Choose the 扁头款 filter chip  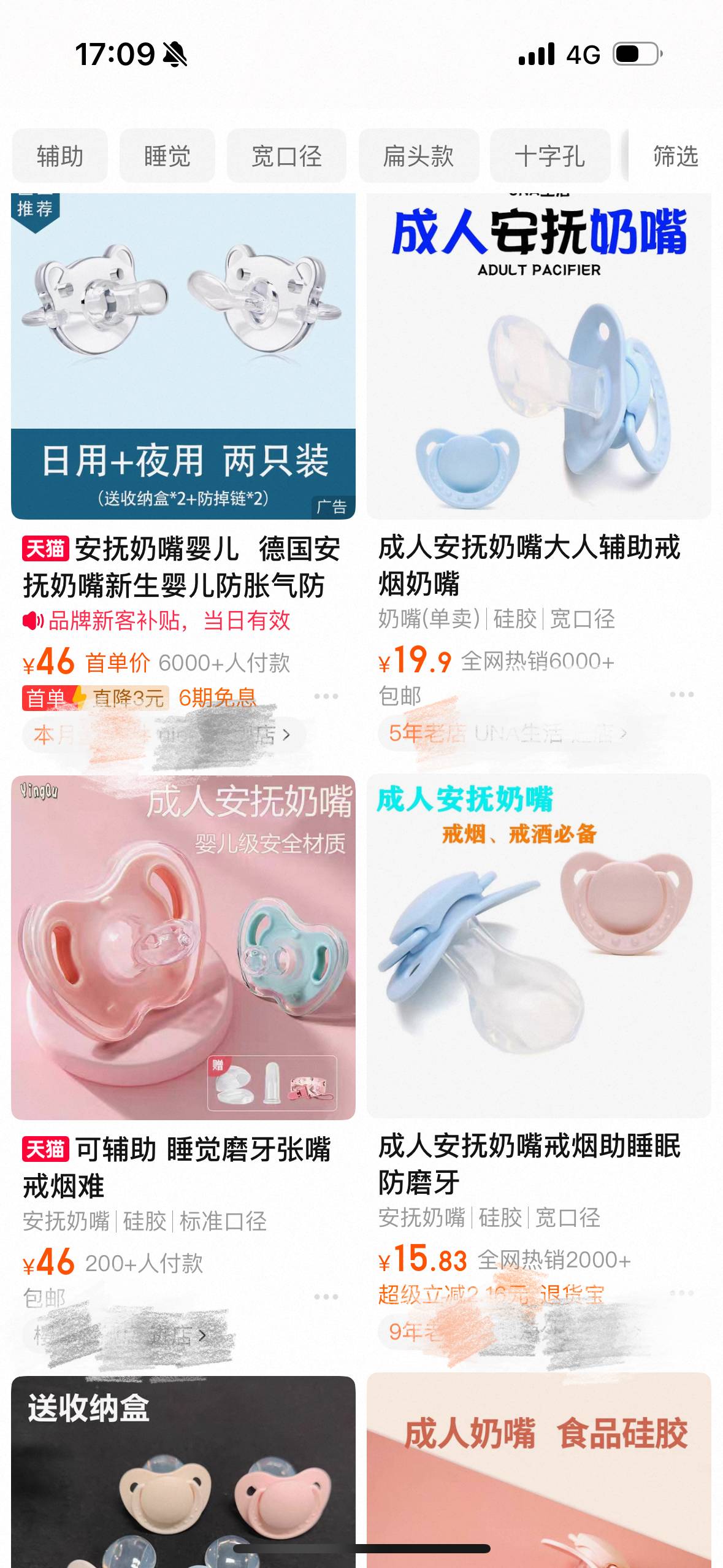[x=418, y=156]
